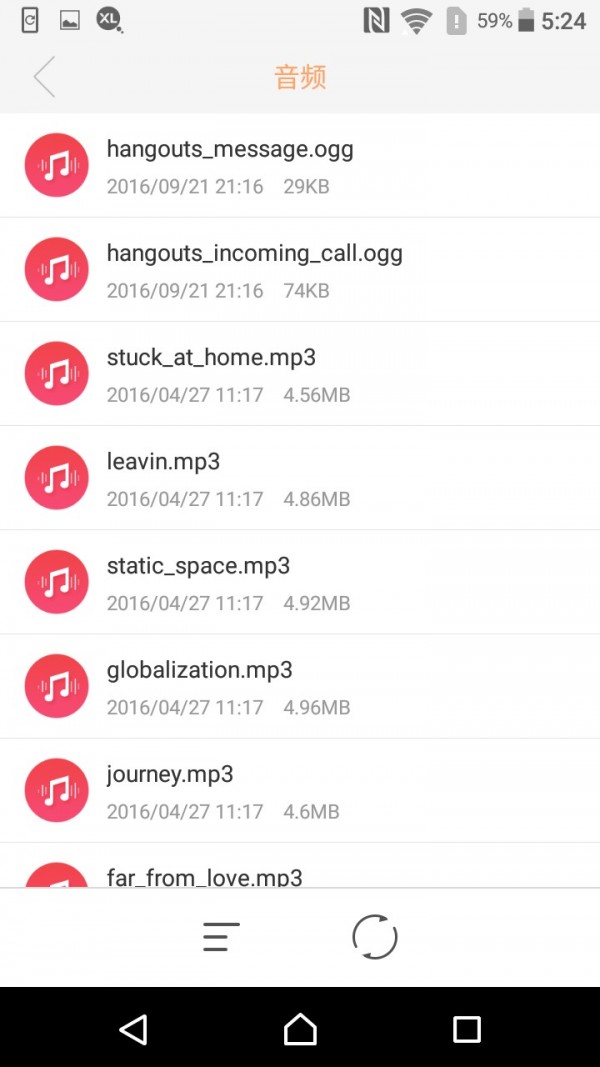Screen dimensions: 600x1067
Task: Refresh the audio list
Action: click(x=375, y=937)
